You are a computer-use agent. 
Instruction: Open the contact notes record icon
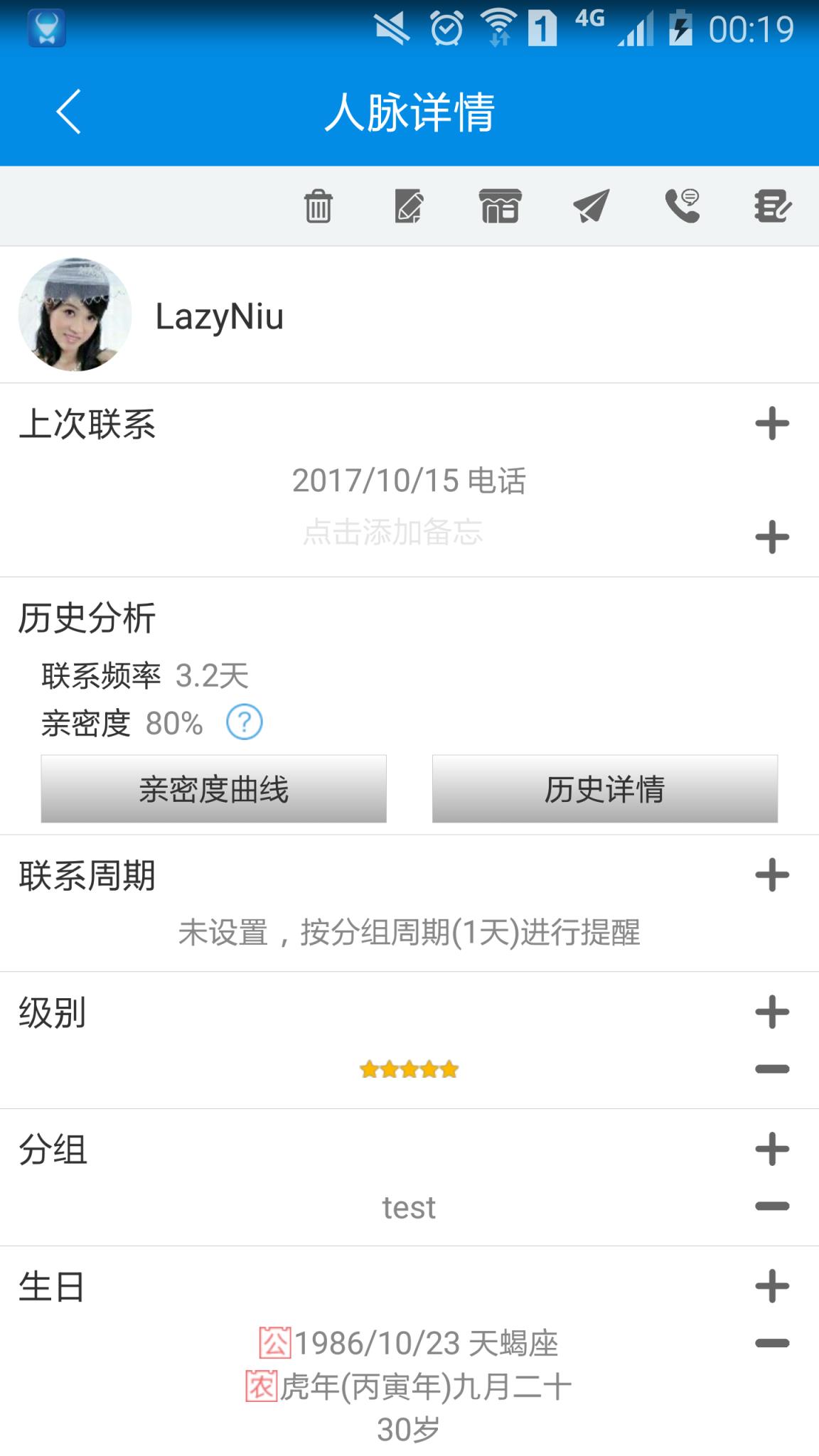[772, 206]
